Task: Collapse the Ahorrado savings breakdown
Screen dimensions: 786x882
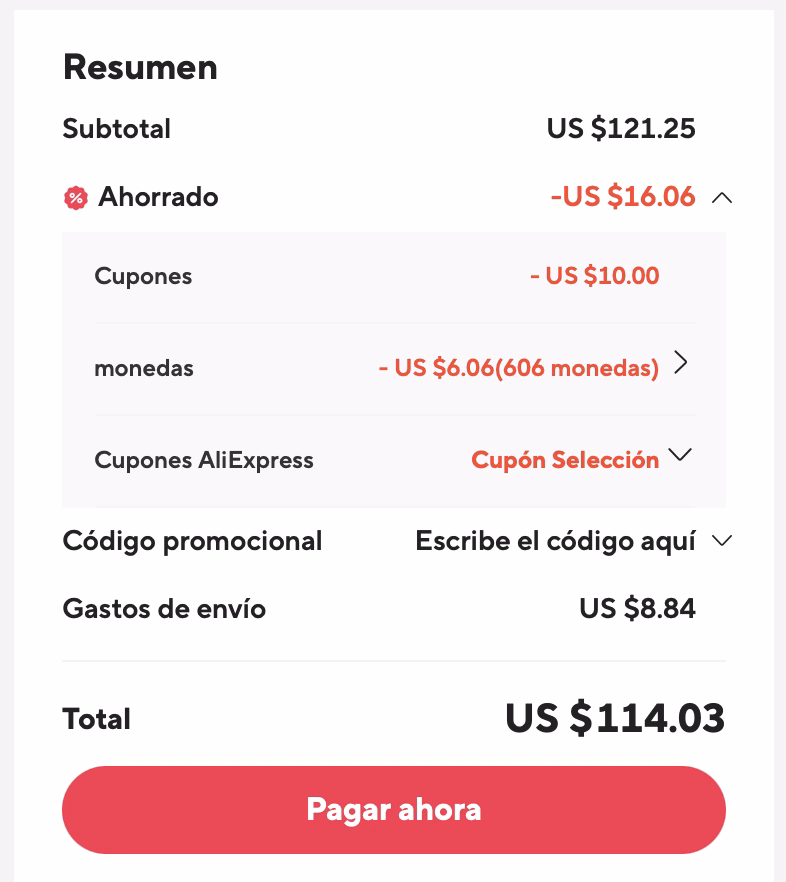Action: 721,198
